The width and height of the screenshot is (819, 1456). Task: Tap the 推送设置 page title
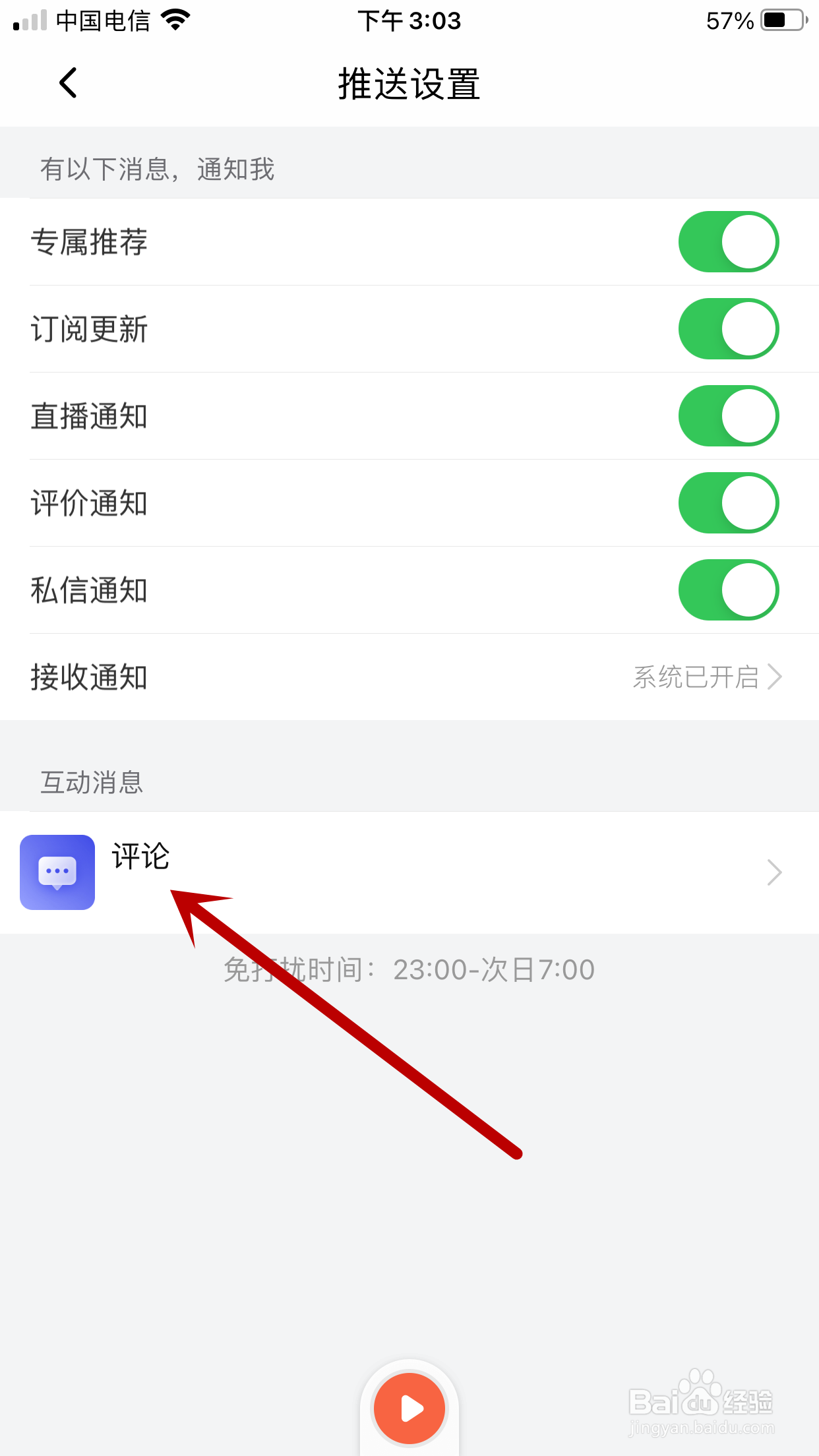pos(409,84)
